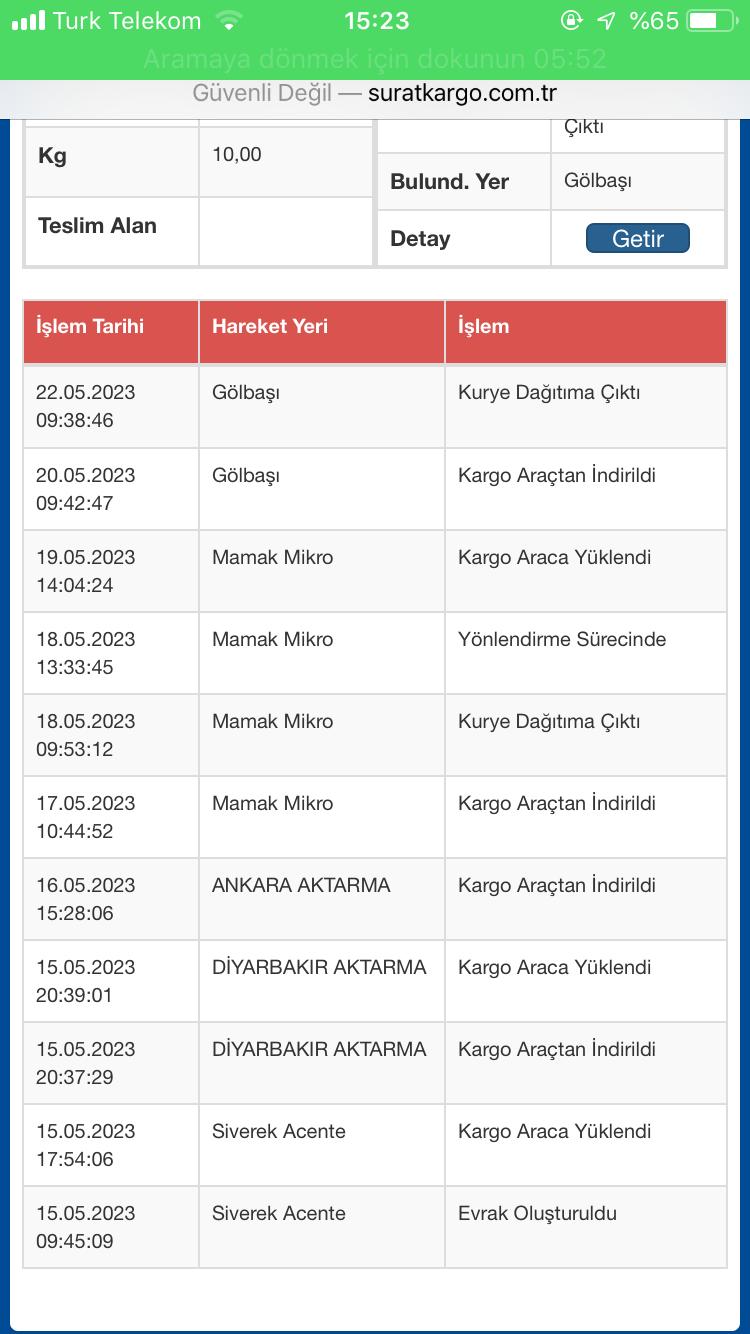Viewport: 750px width, 1334px height.
Task: Tap the Getir detail button
Action: (x=637, y=239)
